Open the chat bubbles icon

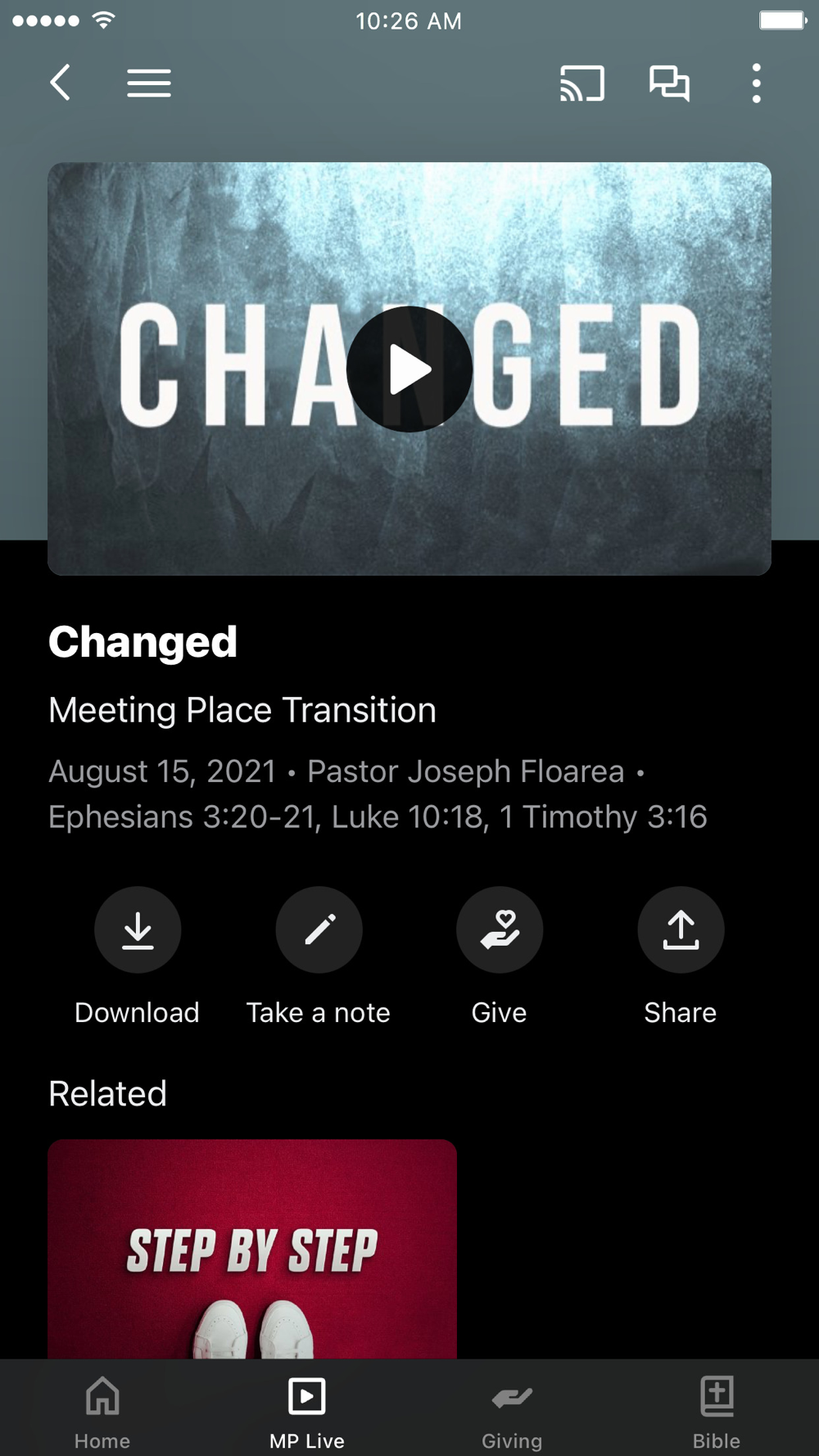[669, 83]
